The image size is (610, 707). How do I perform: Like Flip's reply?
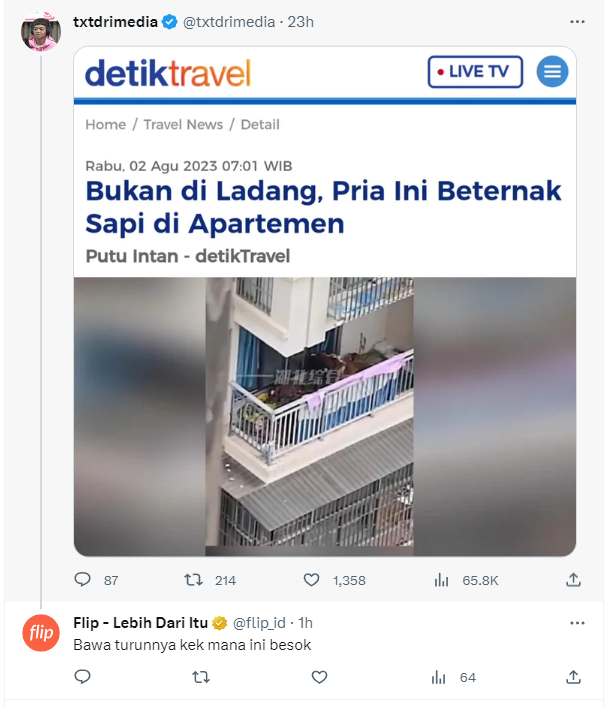coord(319,677)
